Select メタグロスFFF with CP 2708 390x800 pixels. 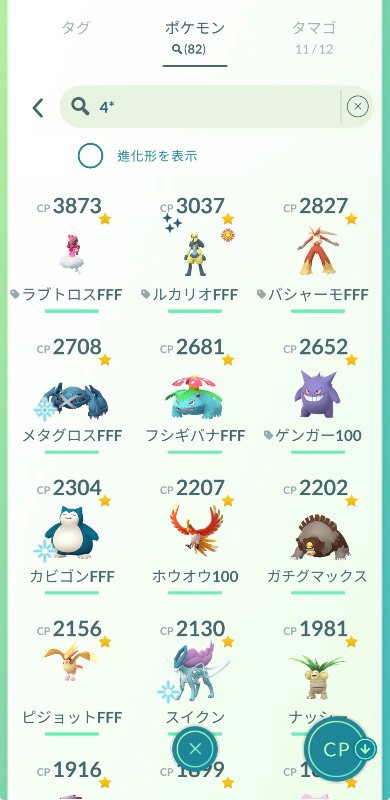(71, 394)
